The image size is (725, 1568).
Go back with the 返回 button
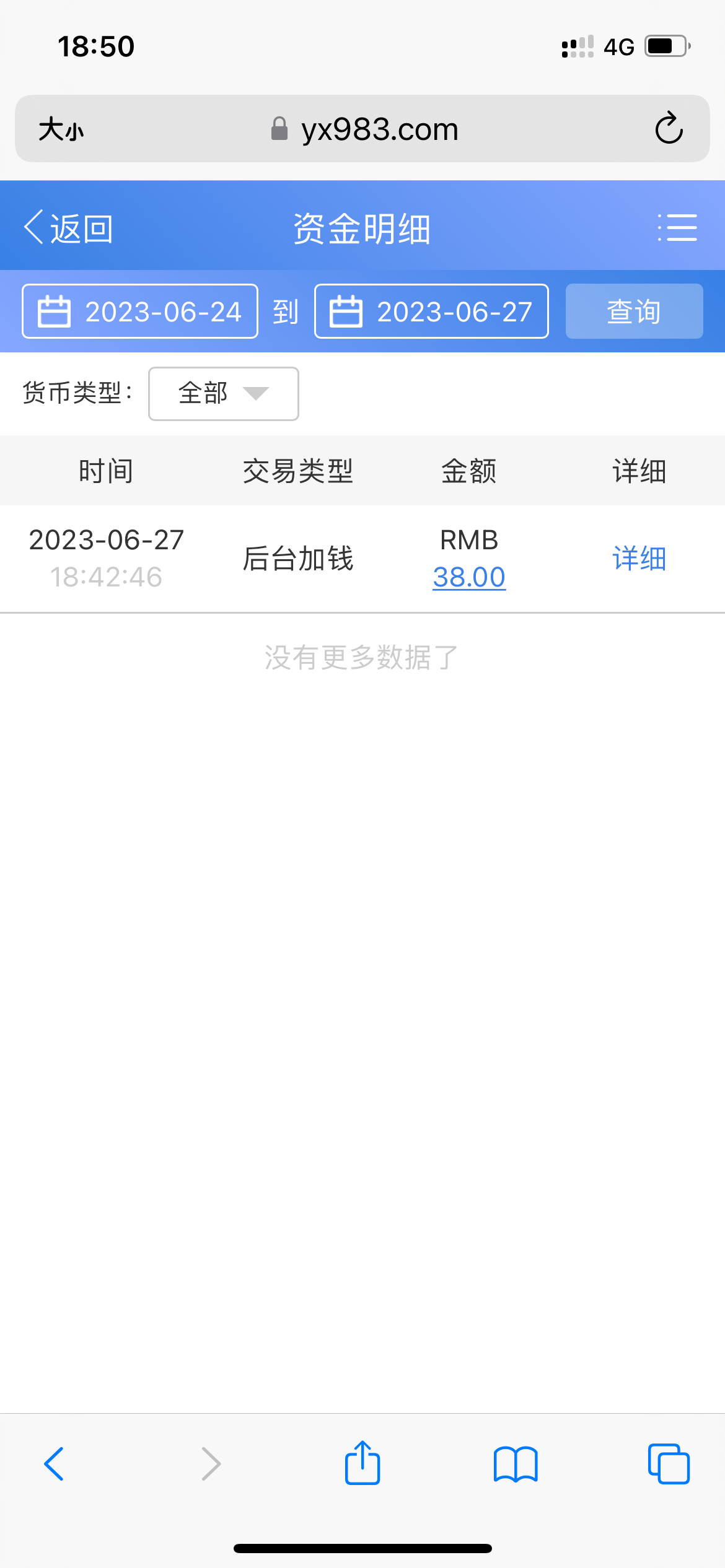[x=68, y=228]
